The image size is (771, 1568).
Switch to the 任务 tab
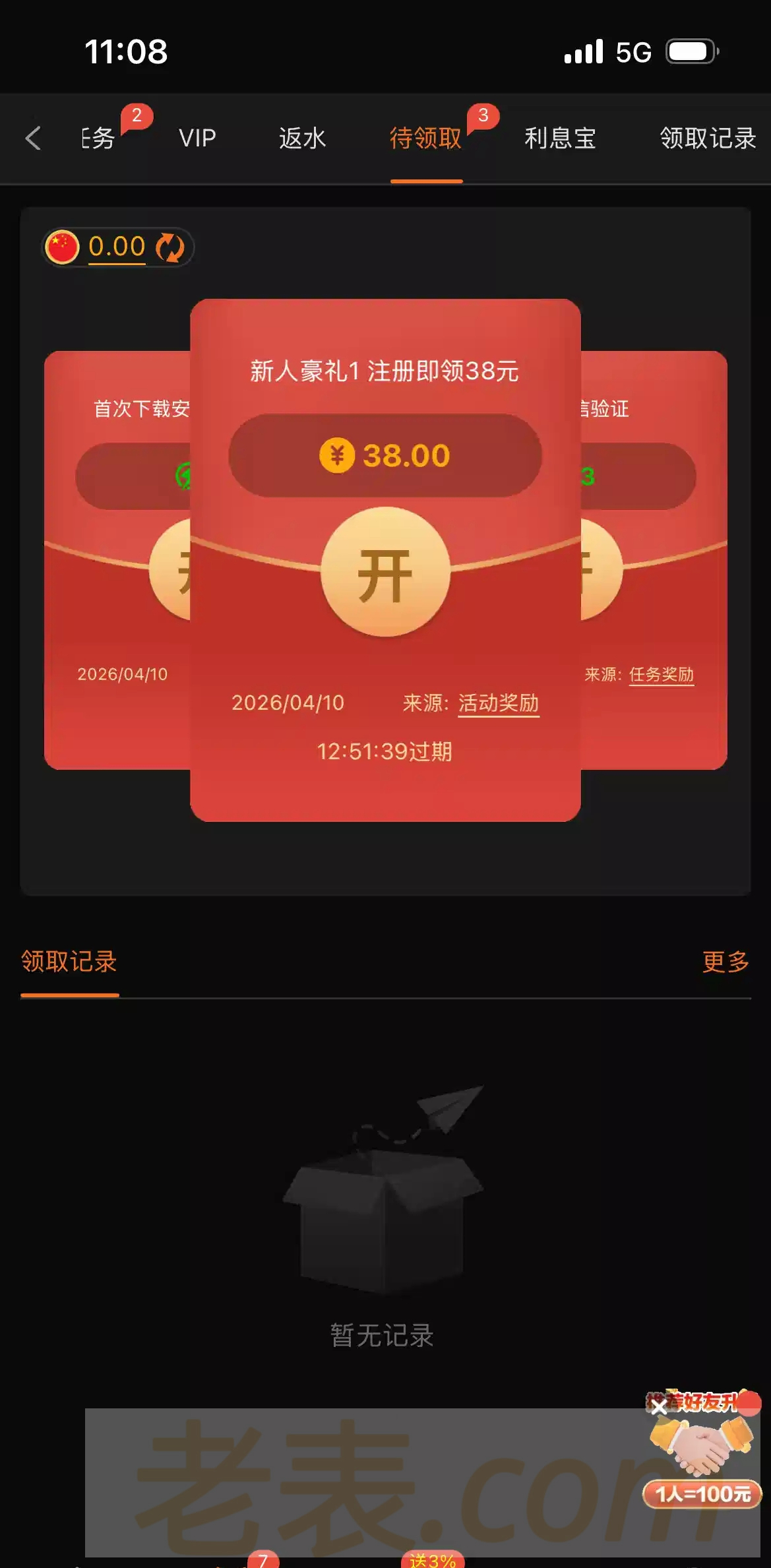point(99,139)
